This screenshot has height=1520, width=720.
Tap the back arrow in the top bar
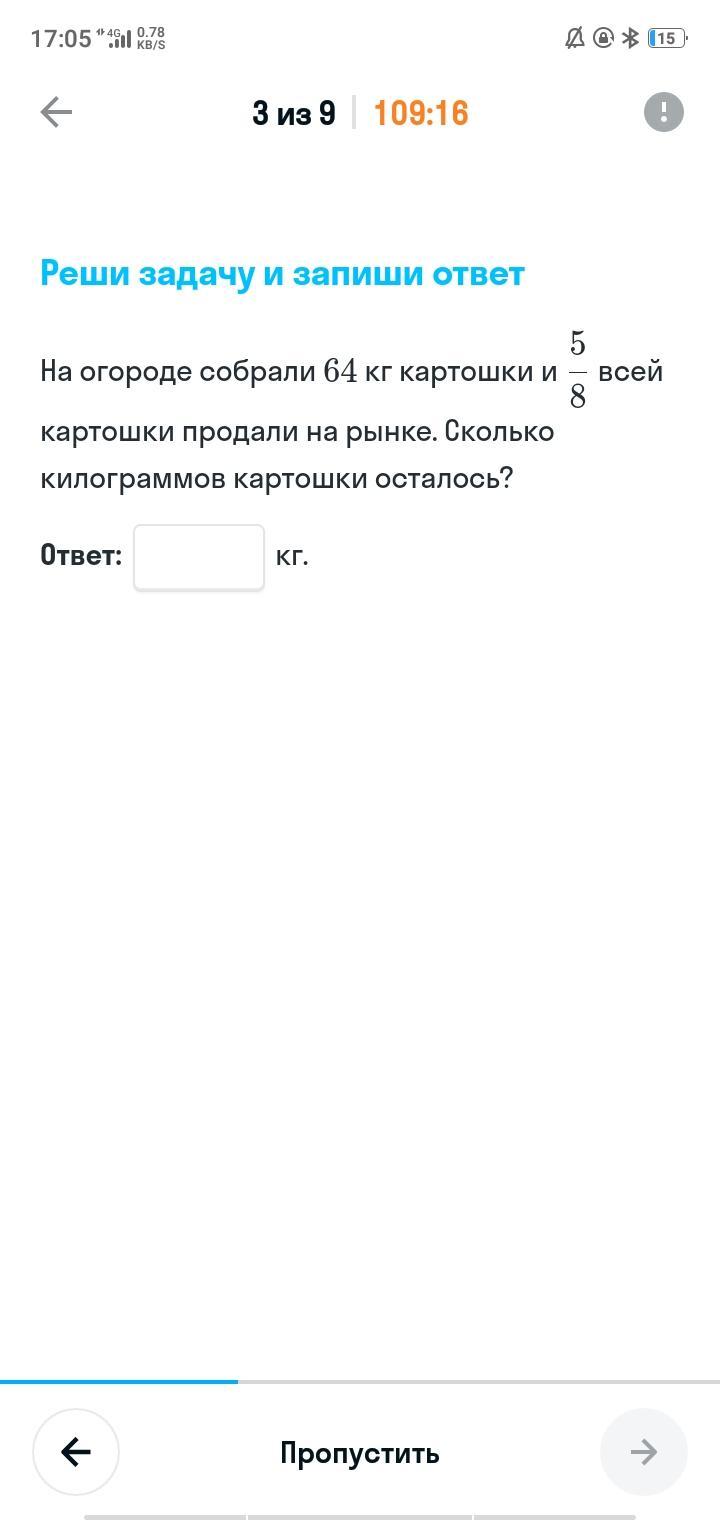click(x=56, y=112)
